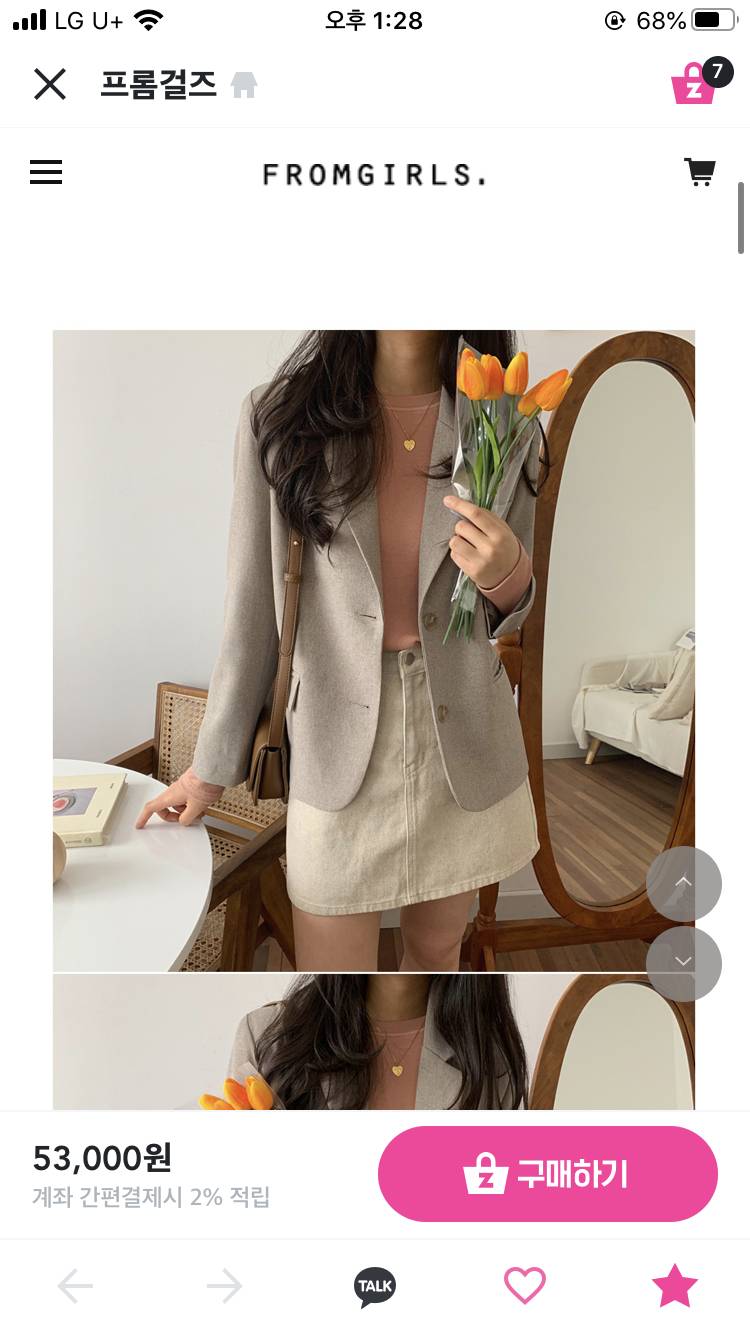Jump to the bottom with the down arrow
This screenshot has height=1334, width=750.
684,963
